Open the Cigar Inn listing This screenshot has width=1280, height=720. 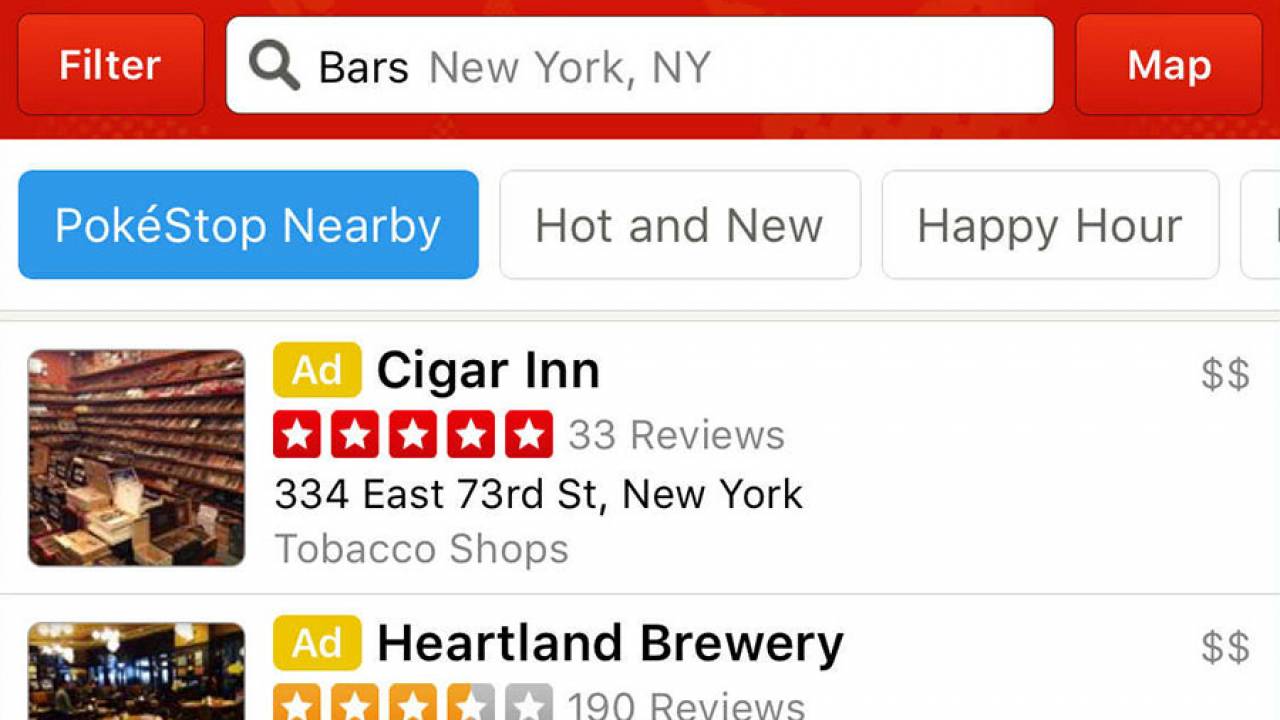488,372
